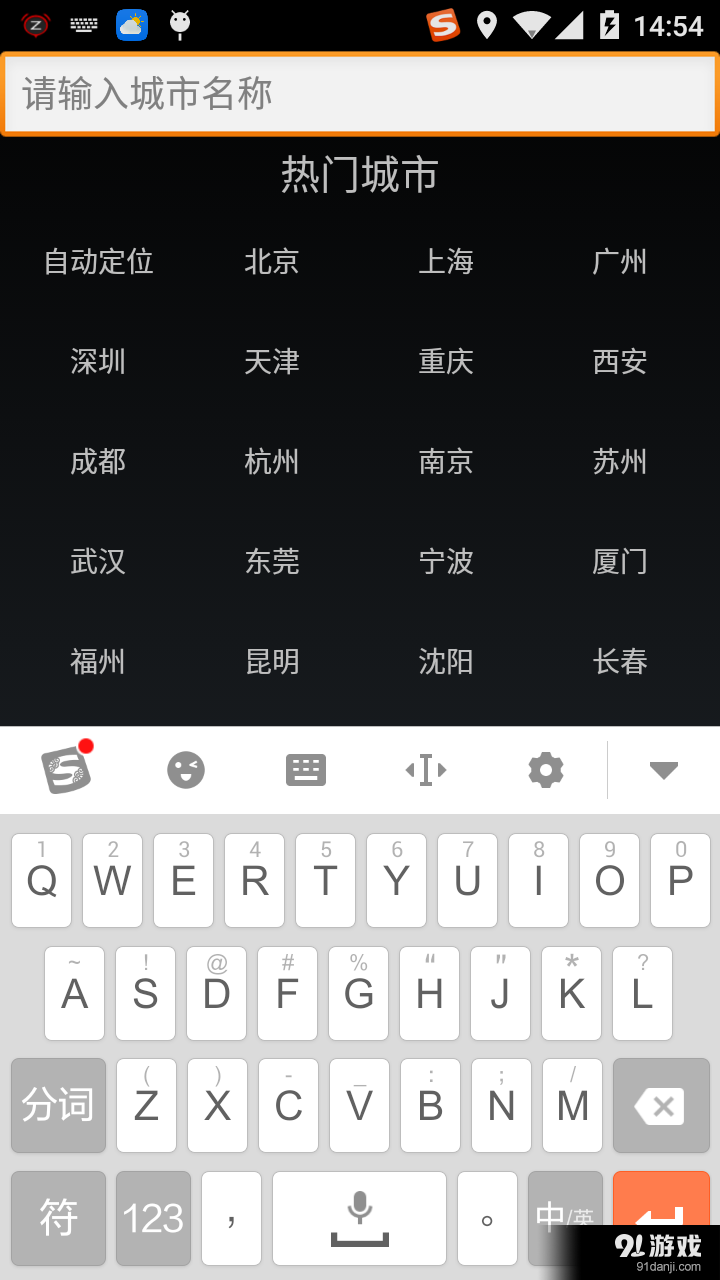Choose 深圳 as the city
The height and width of the screenshot is (1280, 720).
[97, 362]
